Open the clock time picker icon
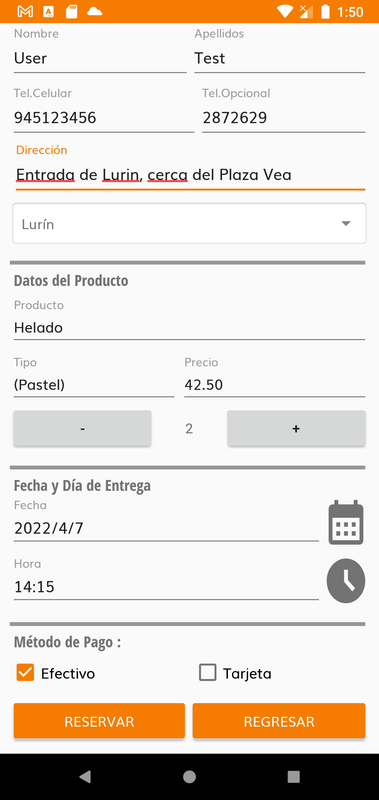The image size is (379, 800). point(346,581)
